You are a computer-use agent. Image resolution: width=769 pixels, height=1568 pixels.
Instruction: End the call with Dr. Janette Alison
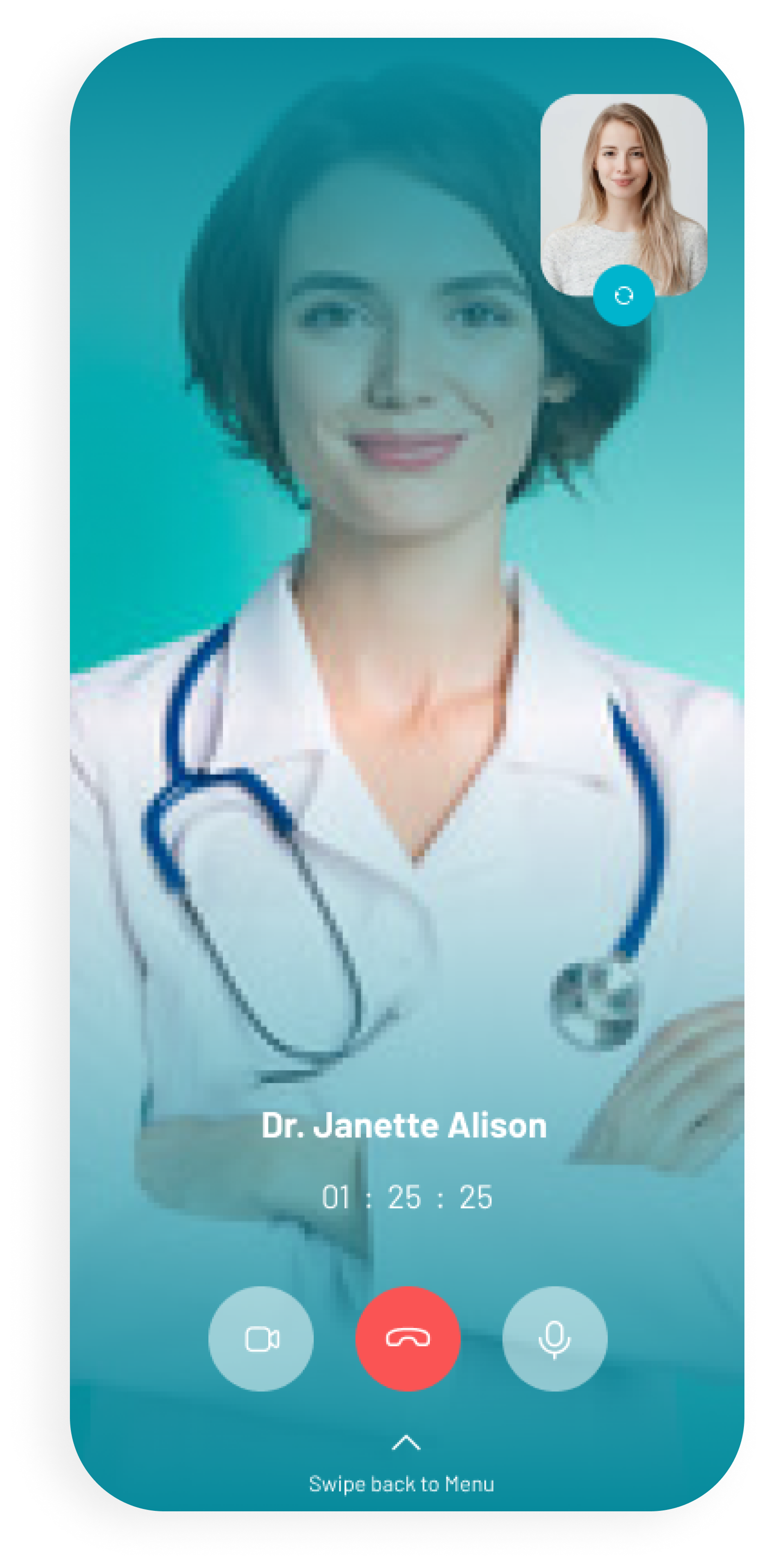407,1338
